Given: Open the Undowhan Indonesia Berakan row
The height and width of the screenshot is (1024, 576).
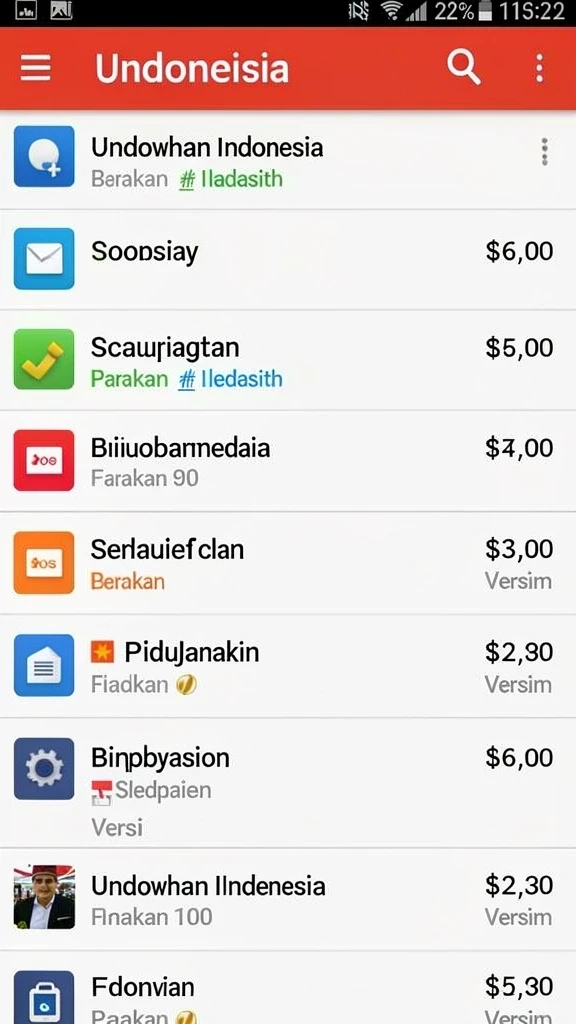Looking at the screenshot, I should pyautogui.click(x=288, y=160).
